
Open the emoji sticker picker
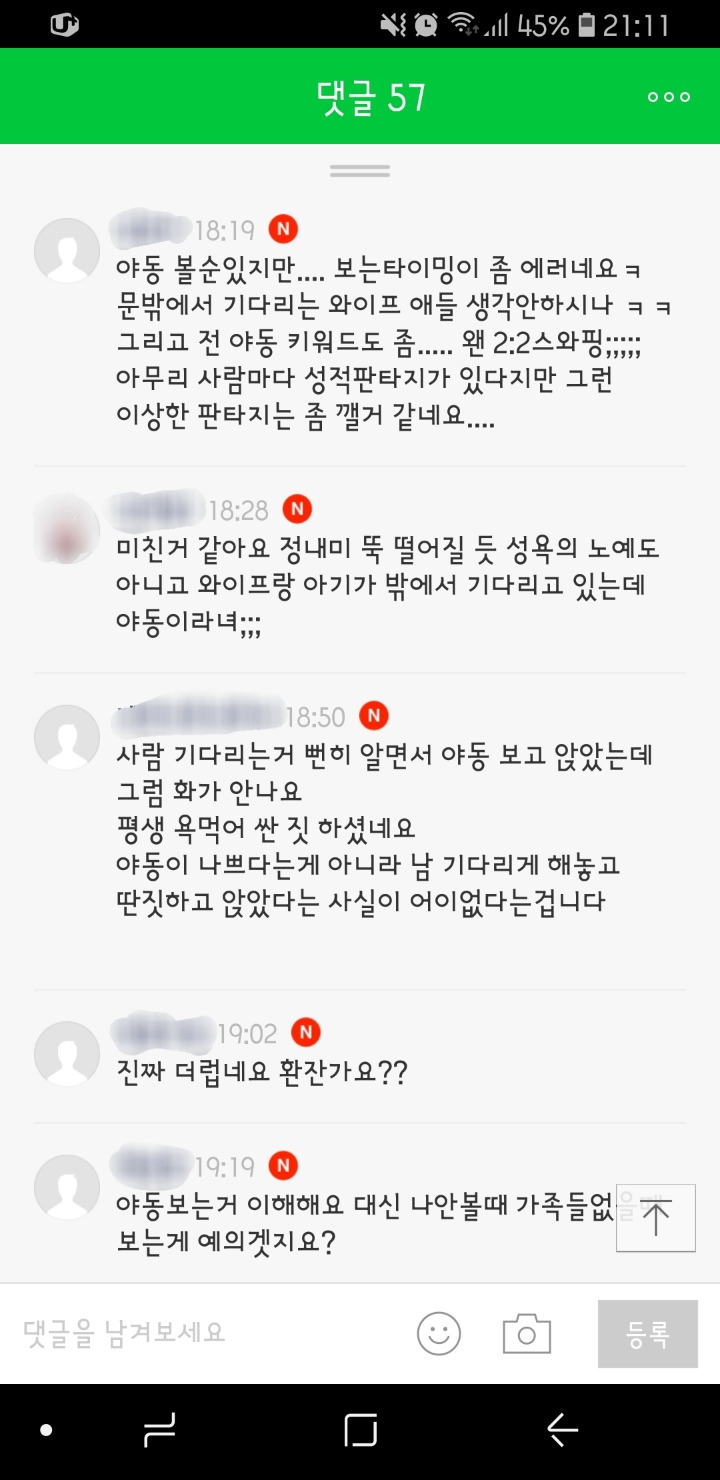tap(439, 1334)
